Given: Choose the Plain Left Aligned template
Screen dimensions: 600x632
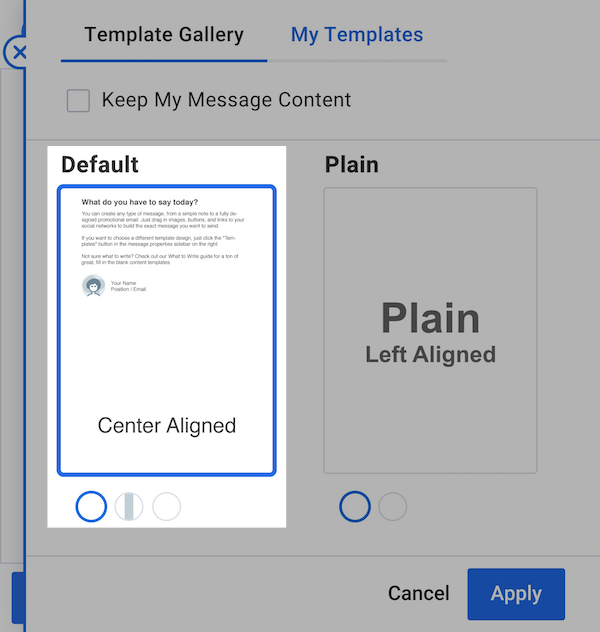Looking at the screenshot, I should pos(430,330).
